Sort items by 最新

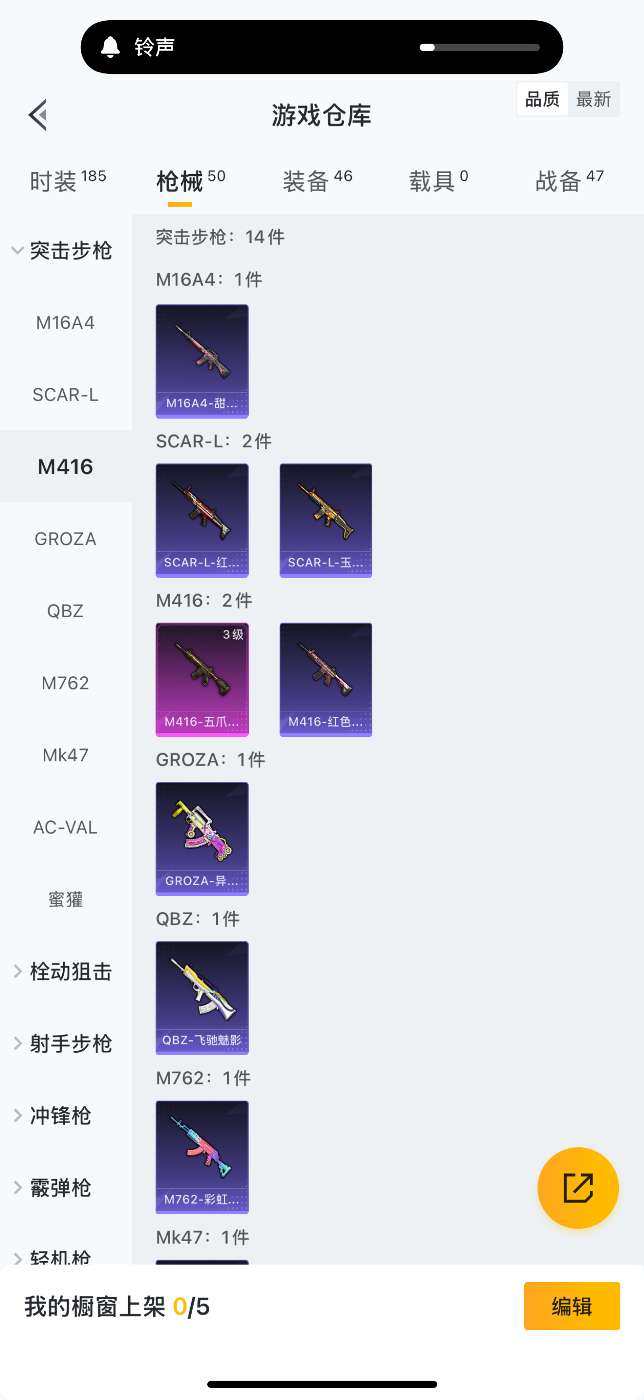(x=593, y=100)
